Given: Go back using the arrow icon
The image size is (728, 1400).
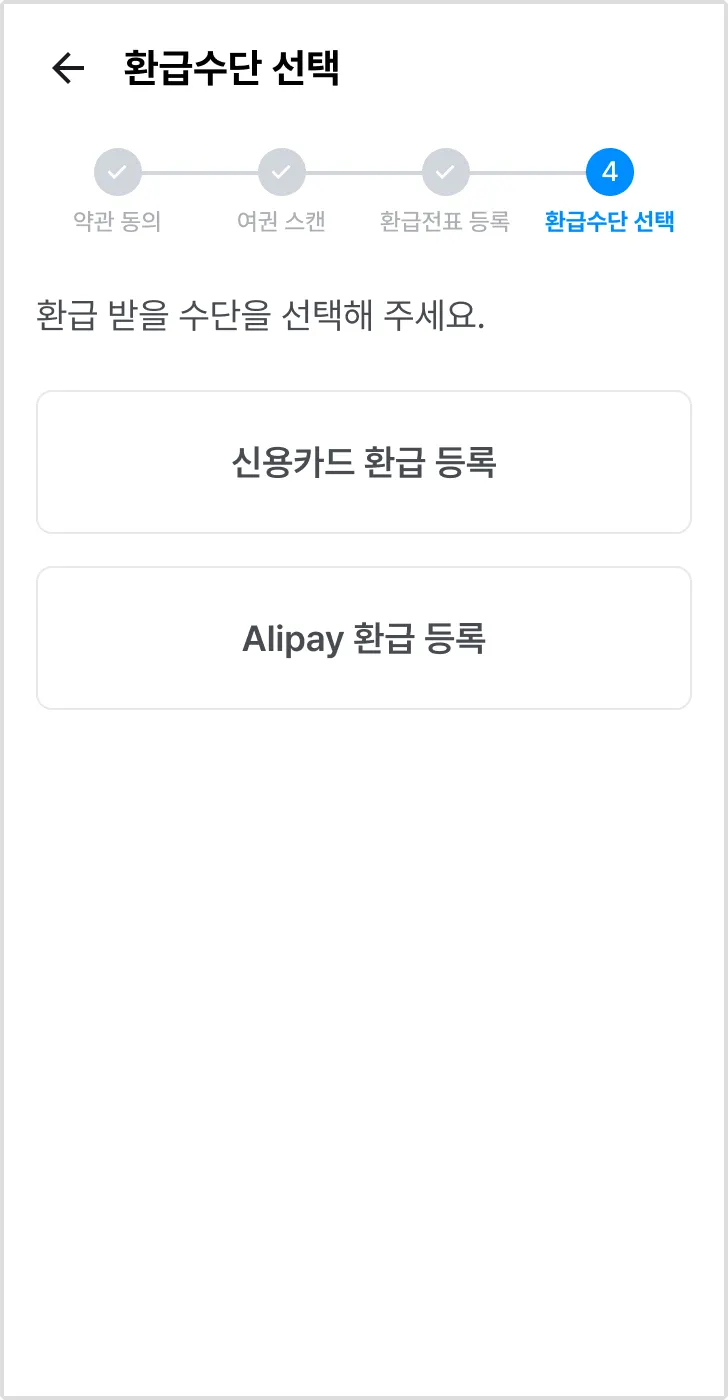Looking at the screenshot, I should tap(68, 68).
